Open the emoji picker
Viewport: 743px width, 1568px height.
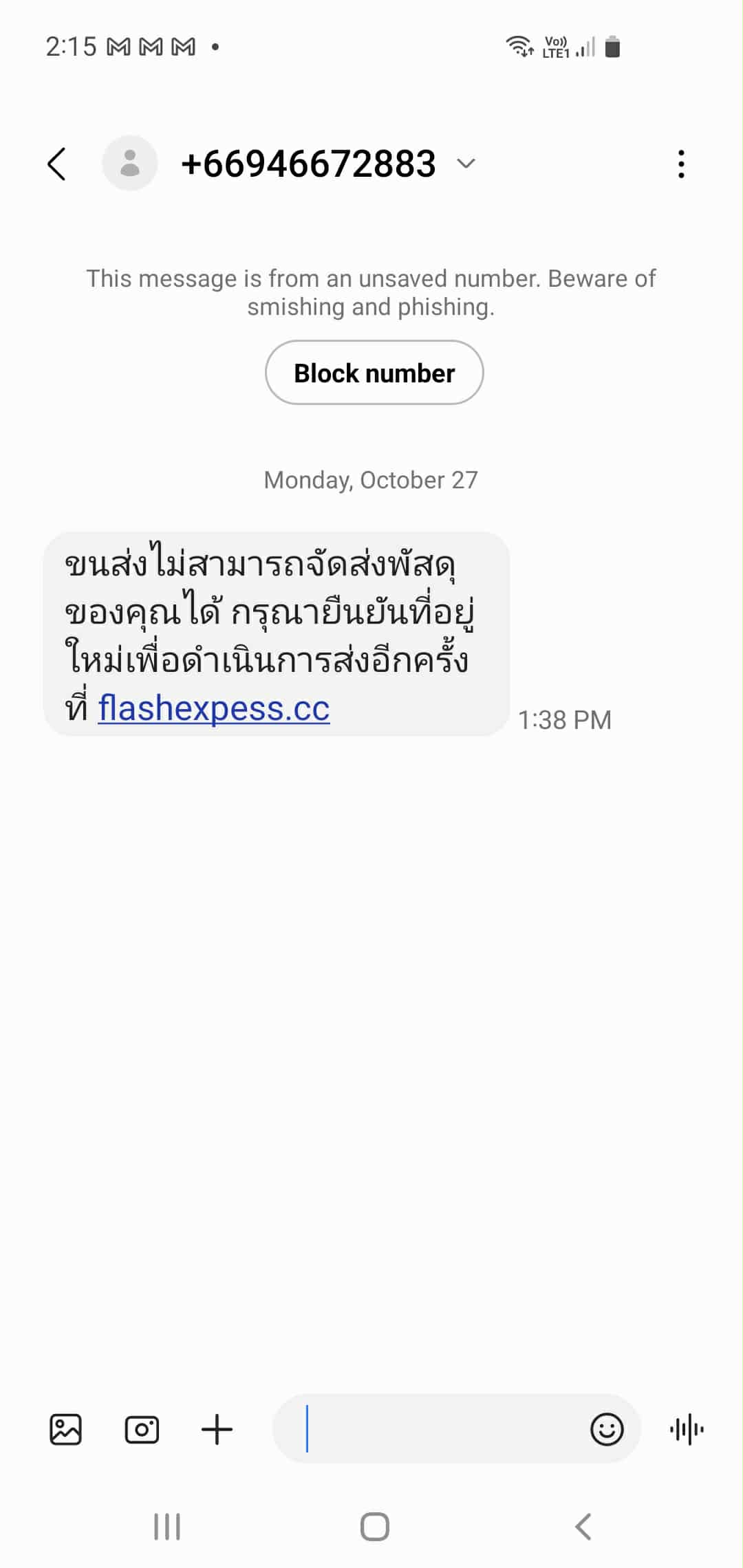[607, 1430]
